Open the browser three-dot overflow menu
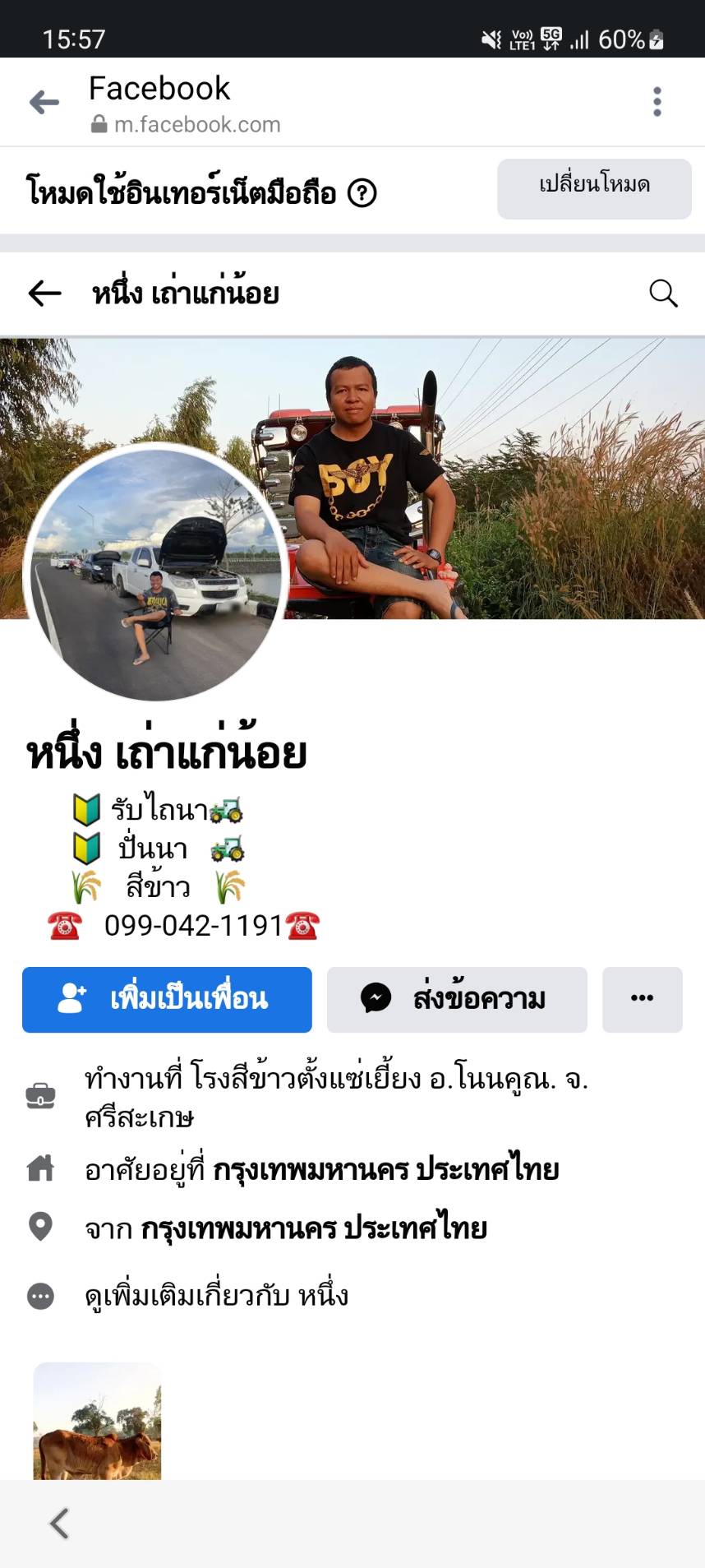 click(657, 102)
